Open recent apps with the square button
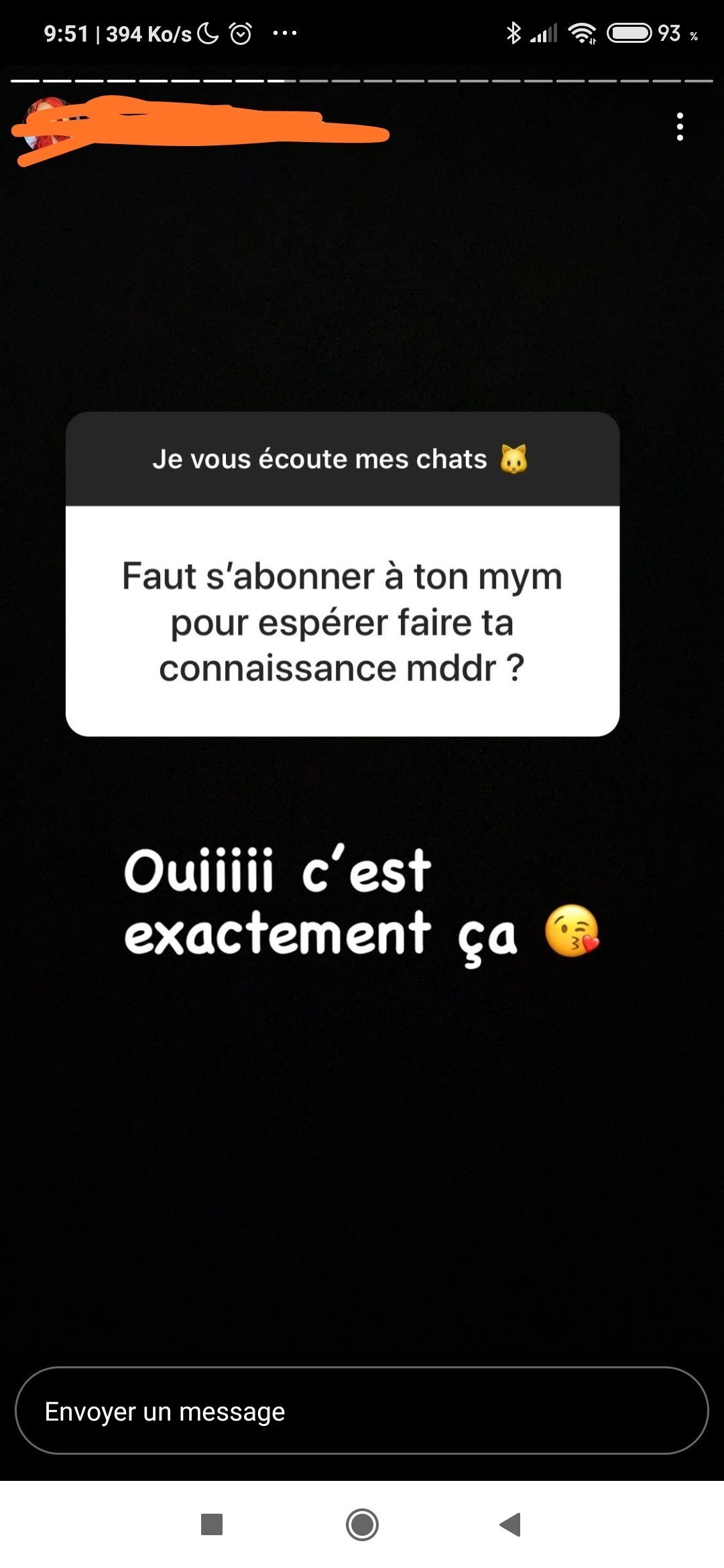Viewport: 724px width, 1568px height. [212, 1524]
